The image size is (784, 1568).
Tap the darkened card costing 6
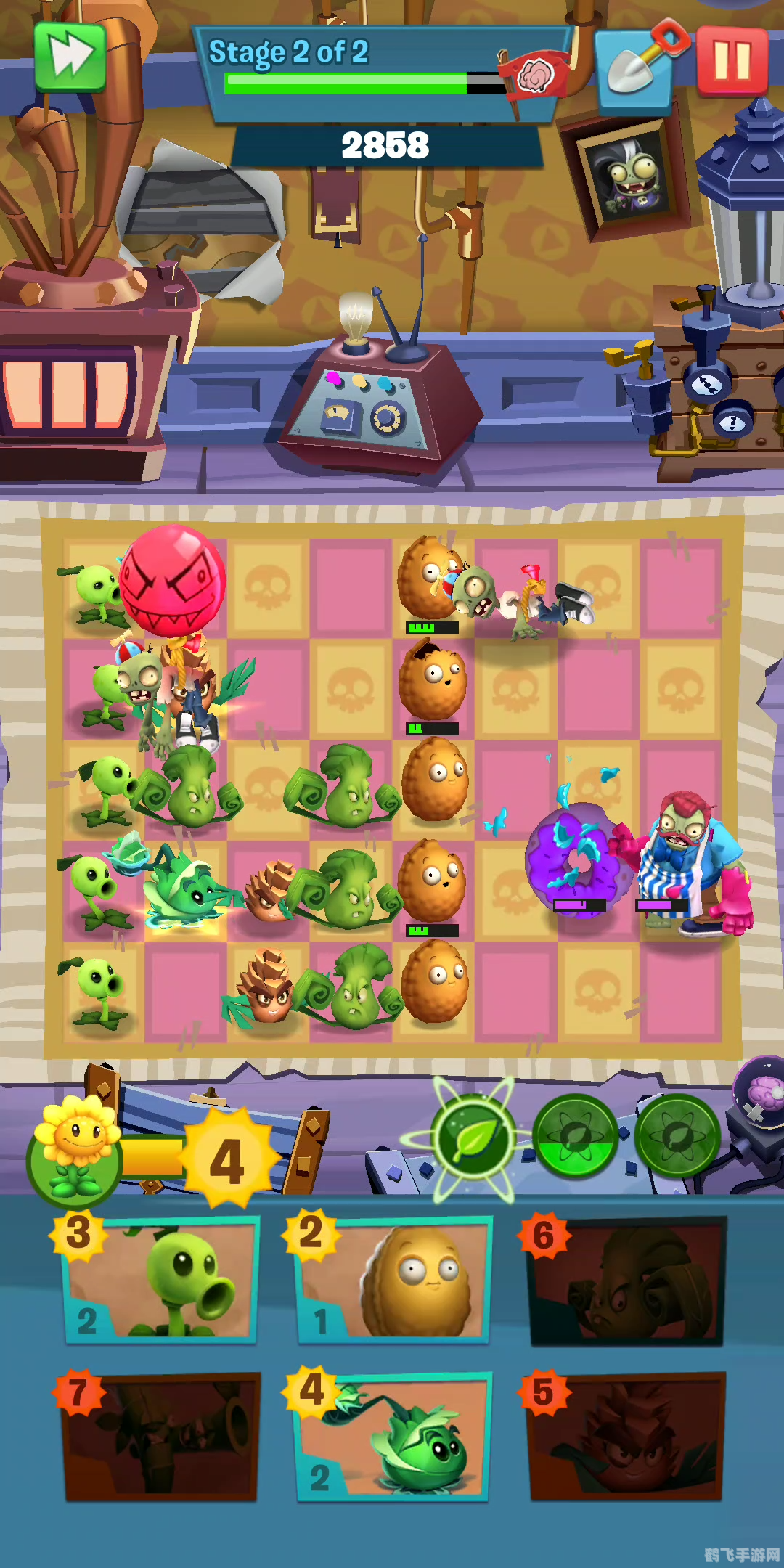pyautogui.click(x=627, y=1281)
